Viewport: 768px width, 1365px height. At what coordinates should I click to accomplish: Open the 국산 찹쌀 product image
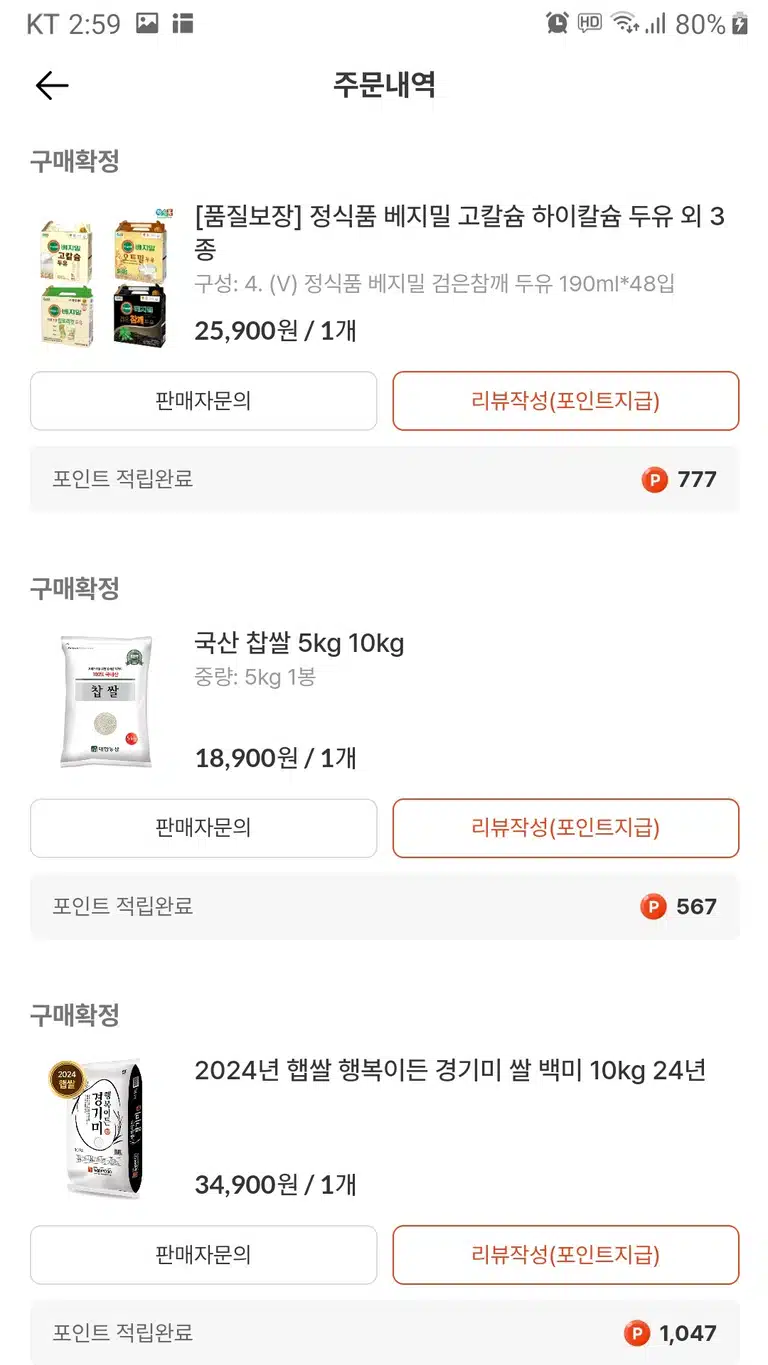(x=105, y=702)
